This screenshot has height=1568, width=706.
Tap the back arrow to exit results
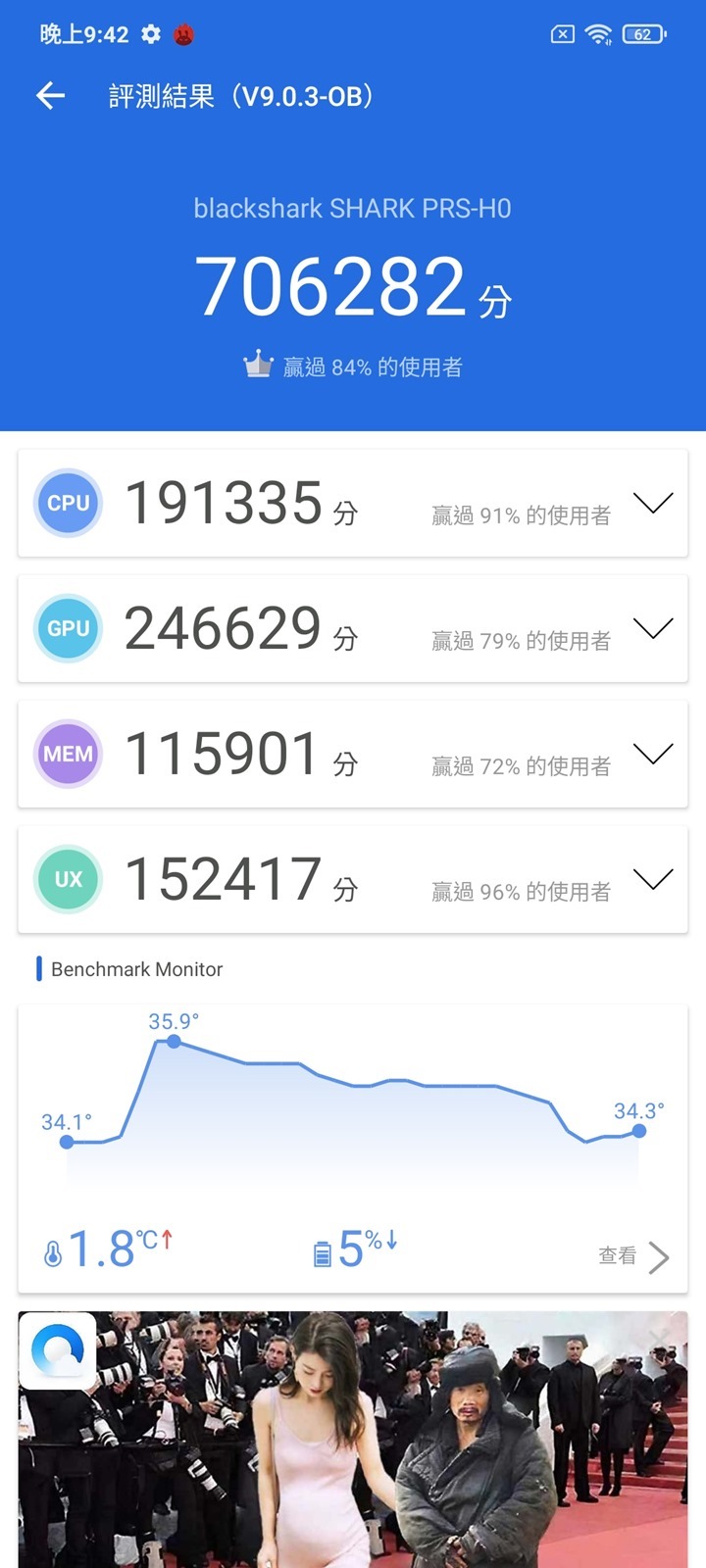[49, 95]
